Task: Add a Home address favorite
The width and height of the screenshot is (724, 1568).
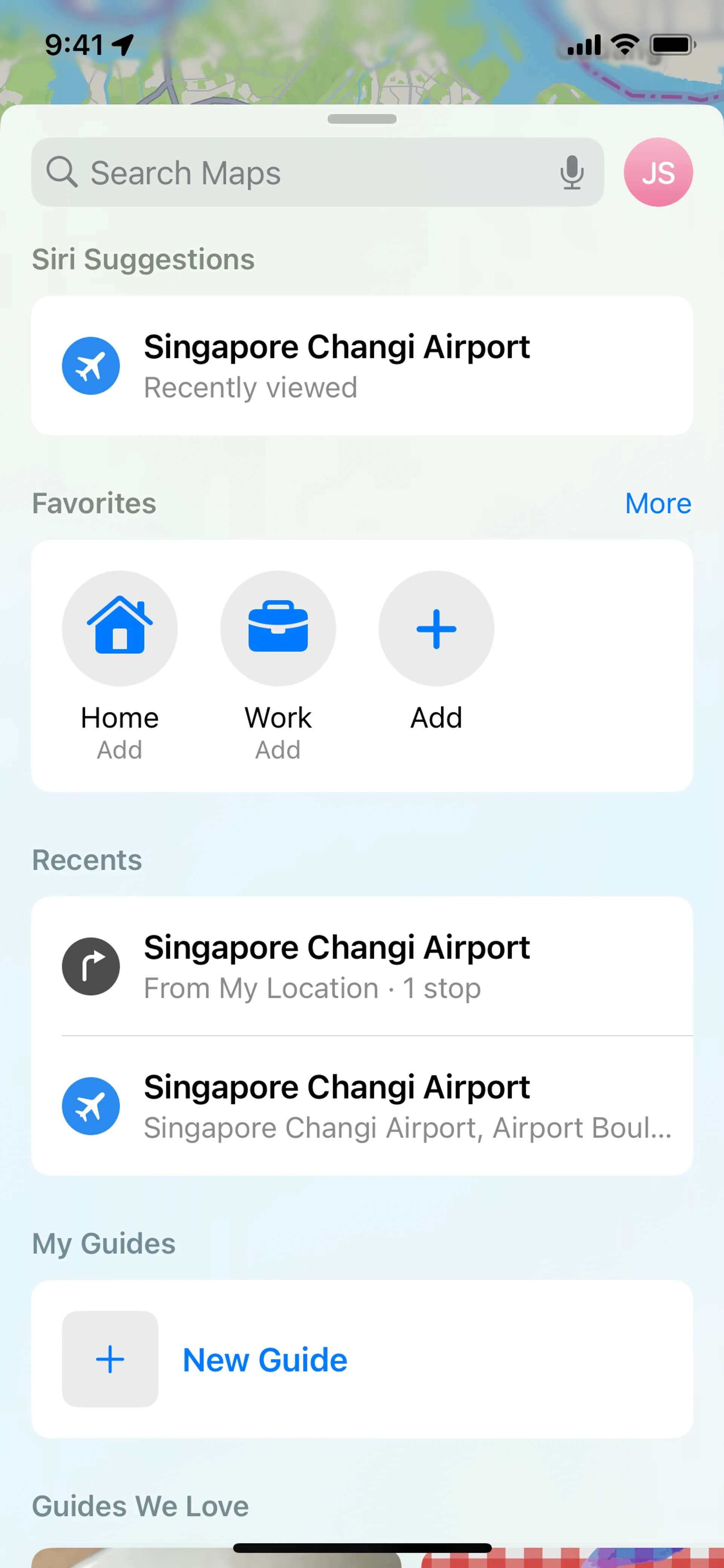Action: point(120,629)
